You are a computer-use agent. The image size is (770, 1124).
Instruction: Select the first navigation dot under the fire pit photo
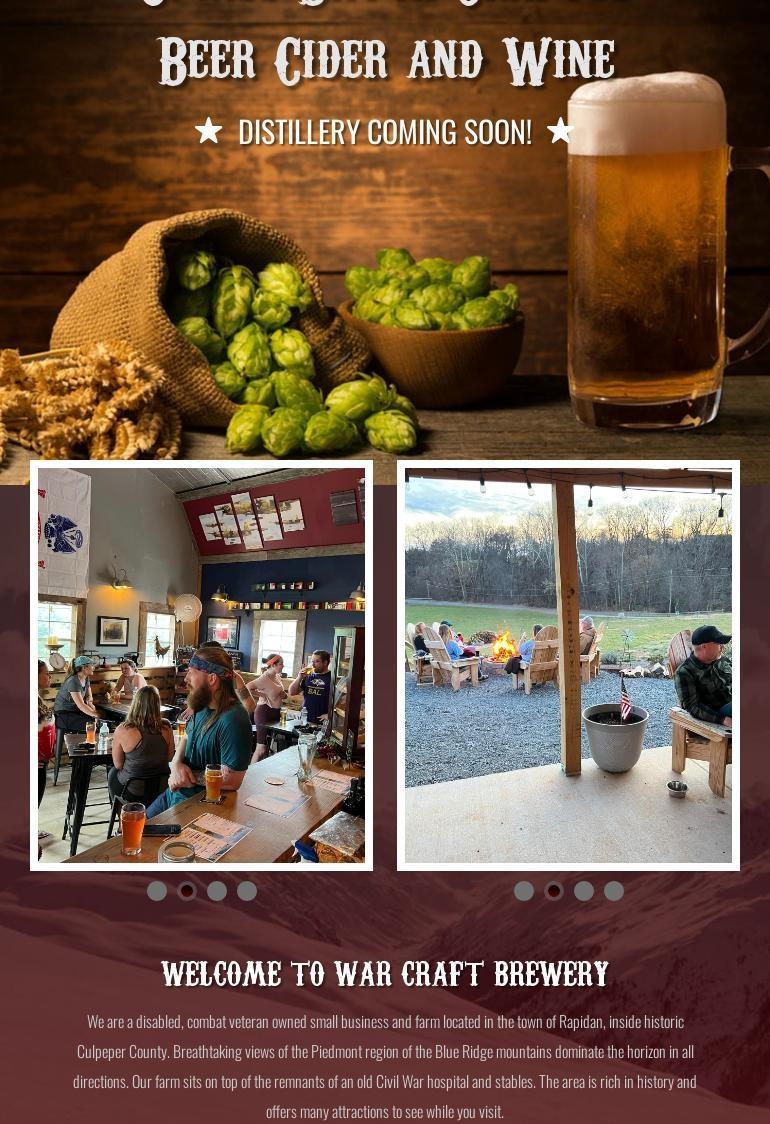[x=524, y=891]
